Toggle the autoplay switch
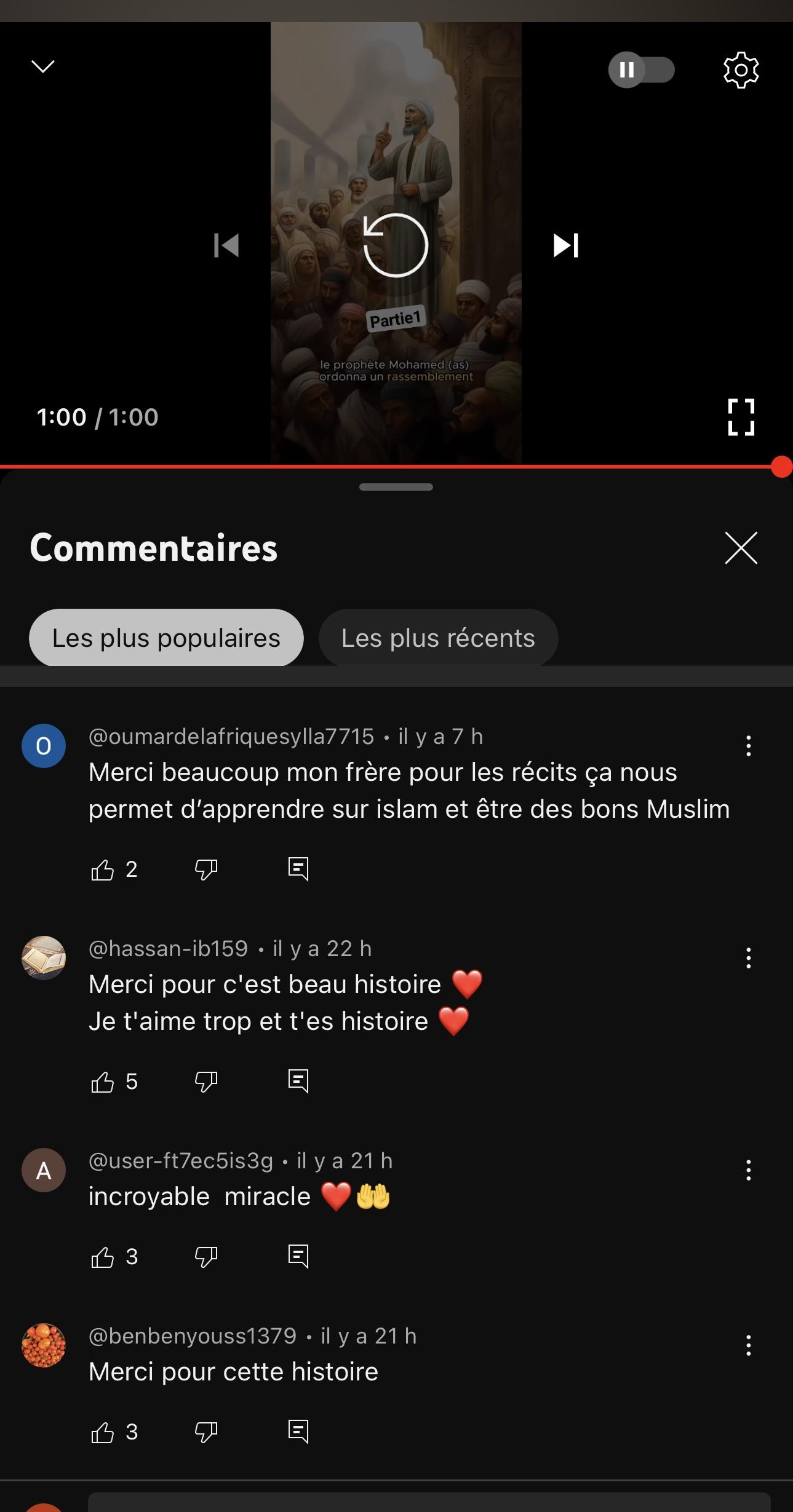 point(642,70)
